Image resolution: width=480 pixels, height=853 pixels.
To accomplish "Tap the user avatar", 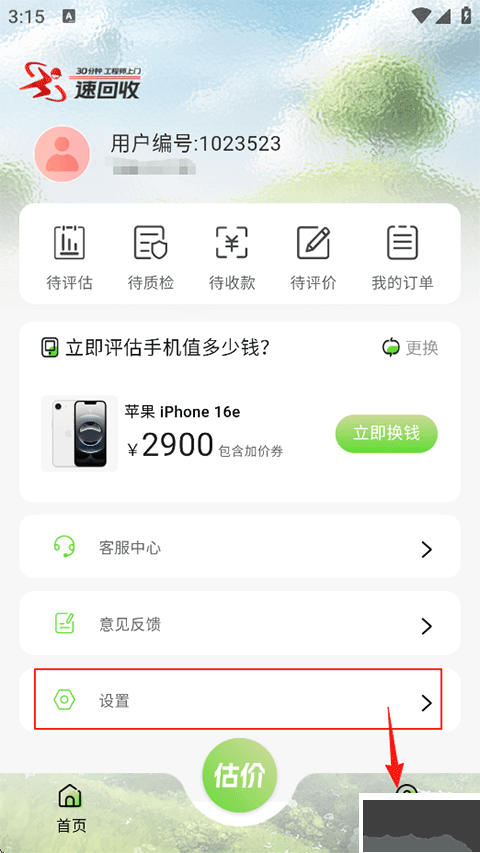I will pyautogui.click(x=62, y=154).
